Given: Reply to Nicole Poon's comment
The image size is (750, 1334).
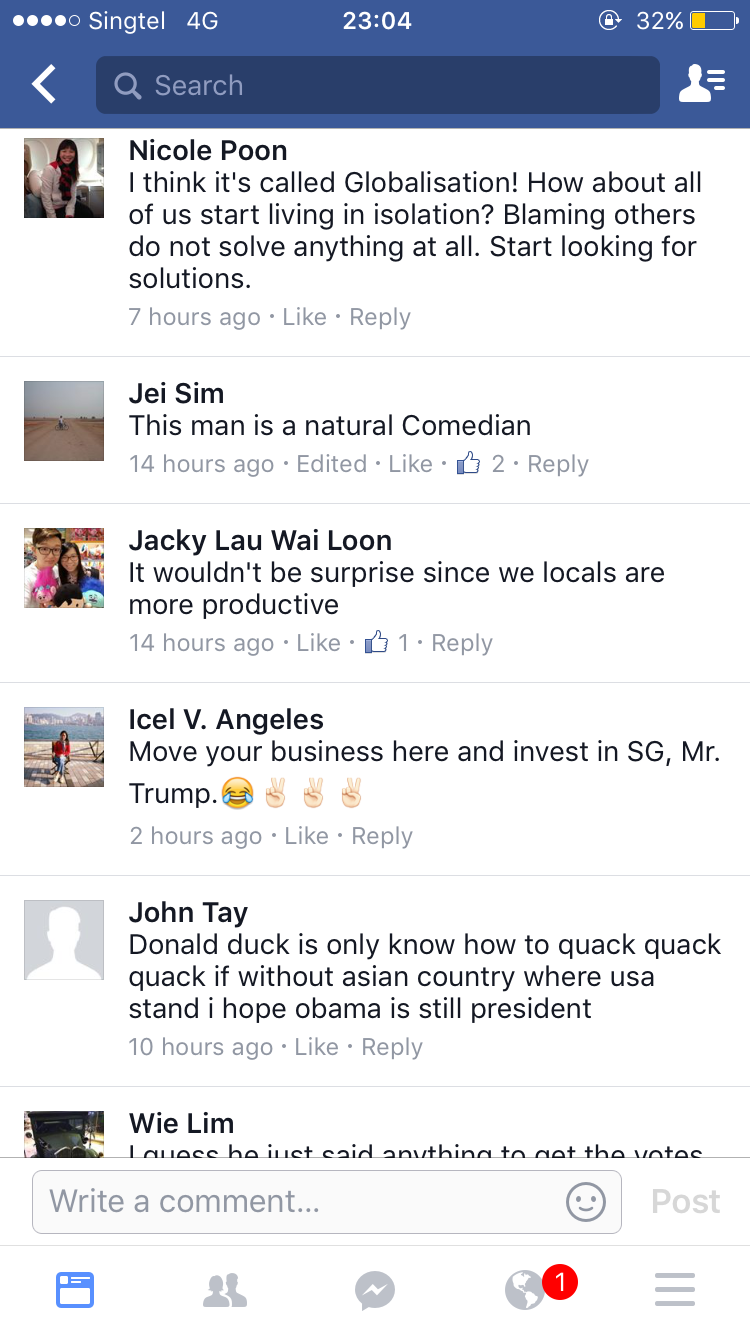Looking at the screenshot, I should click(380, 317).
